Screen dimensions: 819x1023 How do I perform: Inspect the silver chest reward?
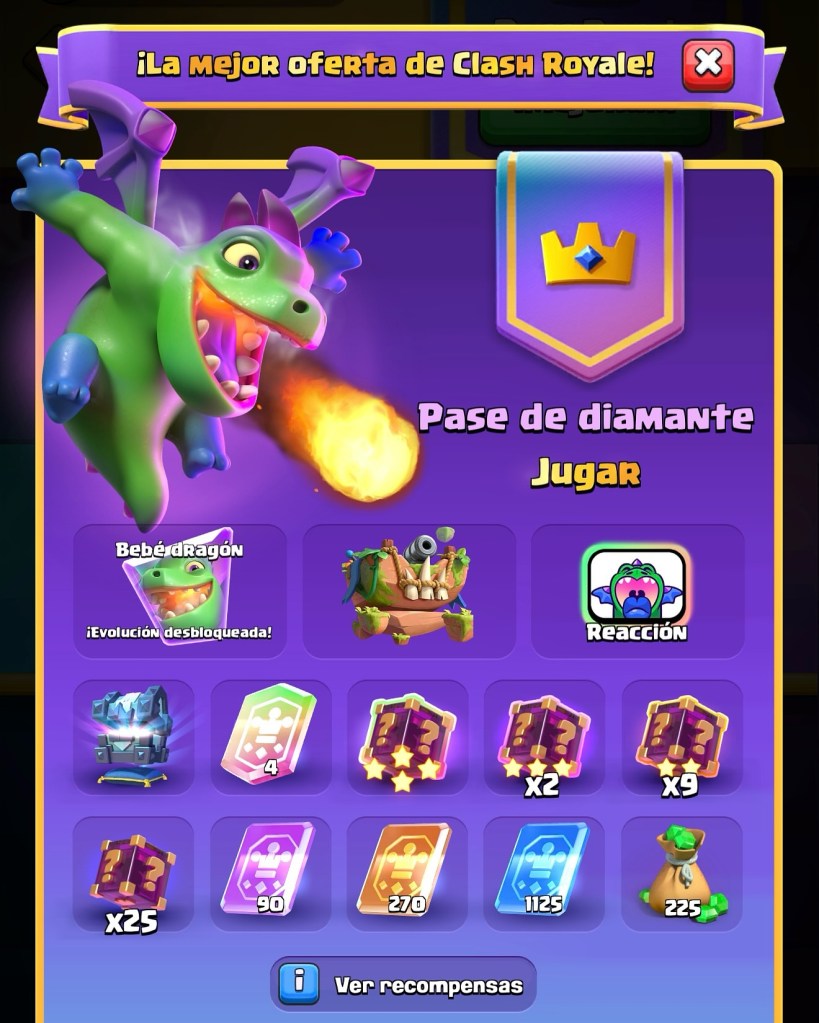133,738
